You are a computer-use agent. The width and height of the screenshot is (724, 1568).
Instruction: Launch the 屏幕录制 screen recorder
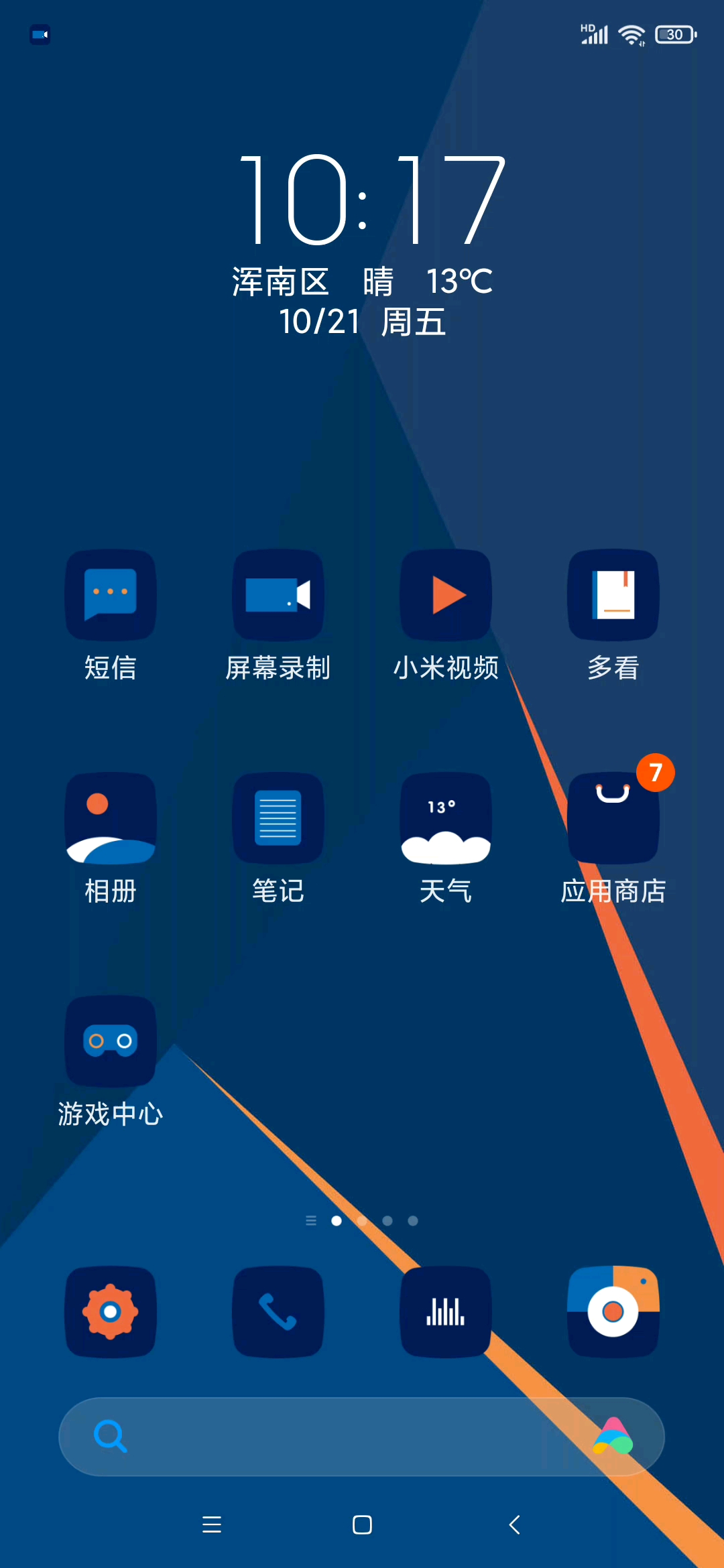[278, 595]
